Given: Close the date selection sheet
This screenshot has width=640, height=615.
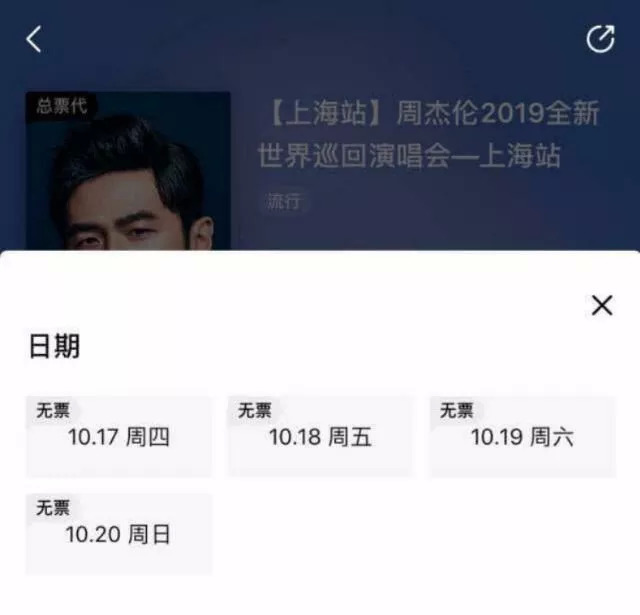Looking at the screenshot, I should [602, 306].
